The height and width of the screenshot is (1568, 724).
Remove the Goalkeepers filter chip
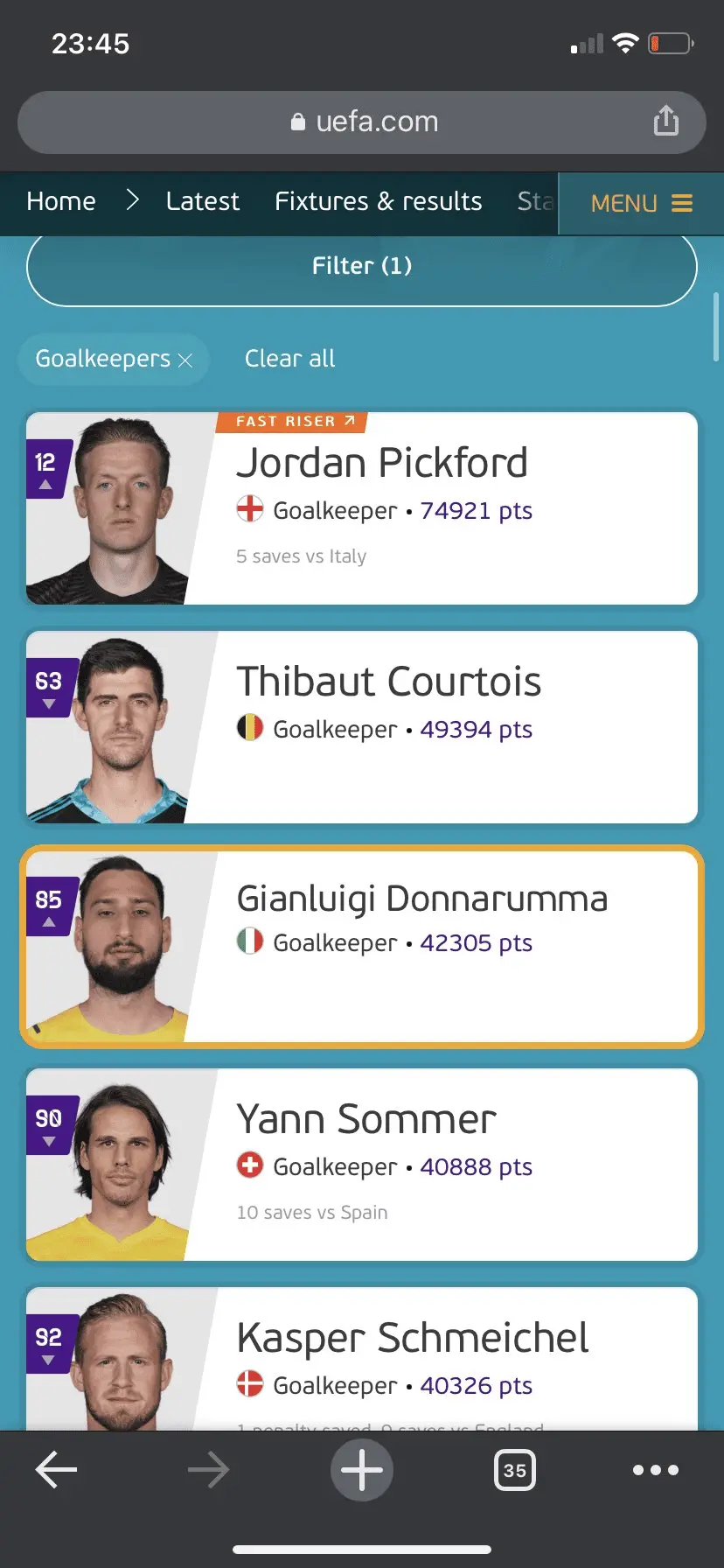click(184, 360)
